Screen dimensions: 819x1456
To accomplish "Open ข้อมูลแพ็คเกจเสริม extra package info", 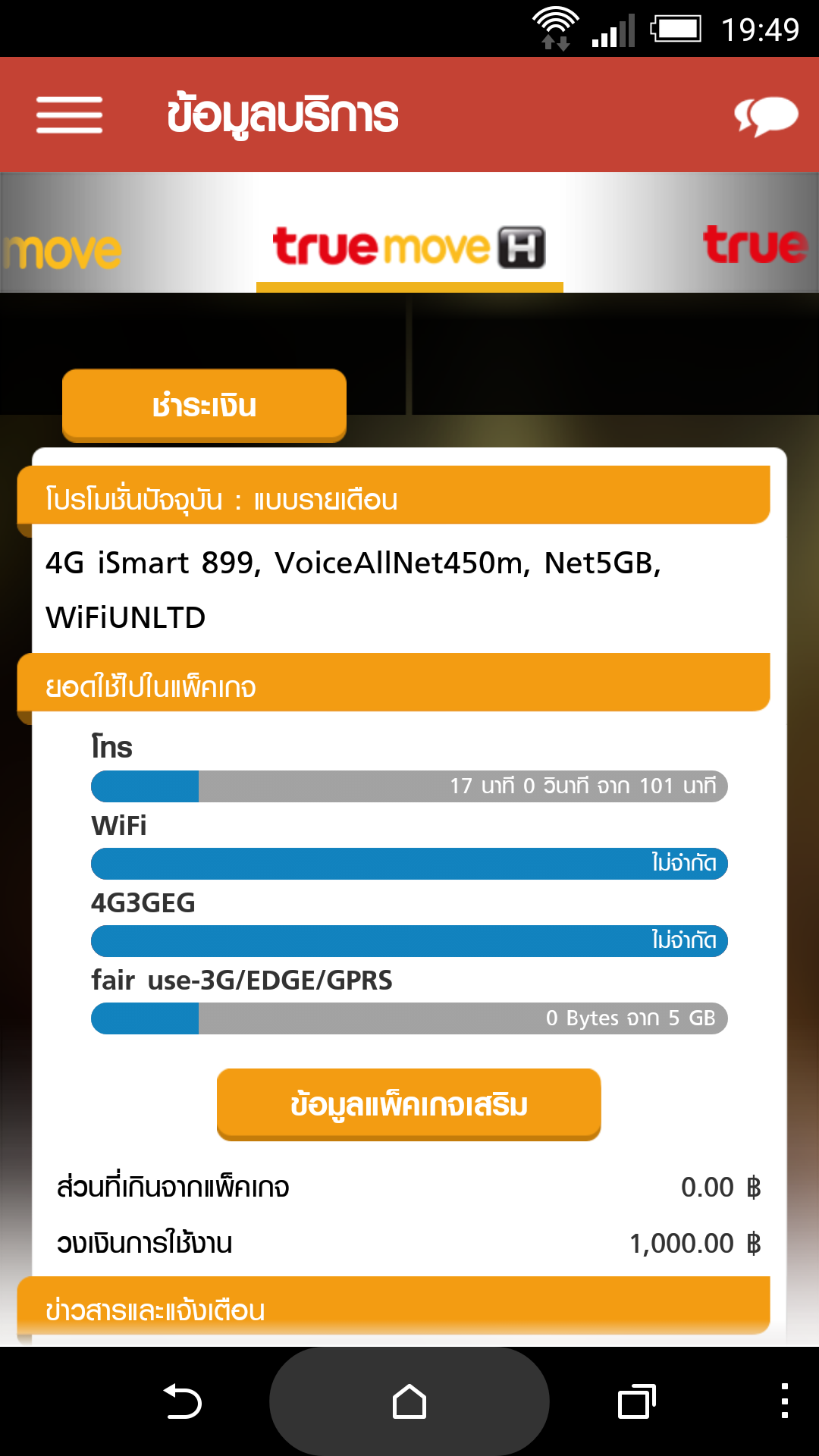I will pos(409,1105).
